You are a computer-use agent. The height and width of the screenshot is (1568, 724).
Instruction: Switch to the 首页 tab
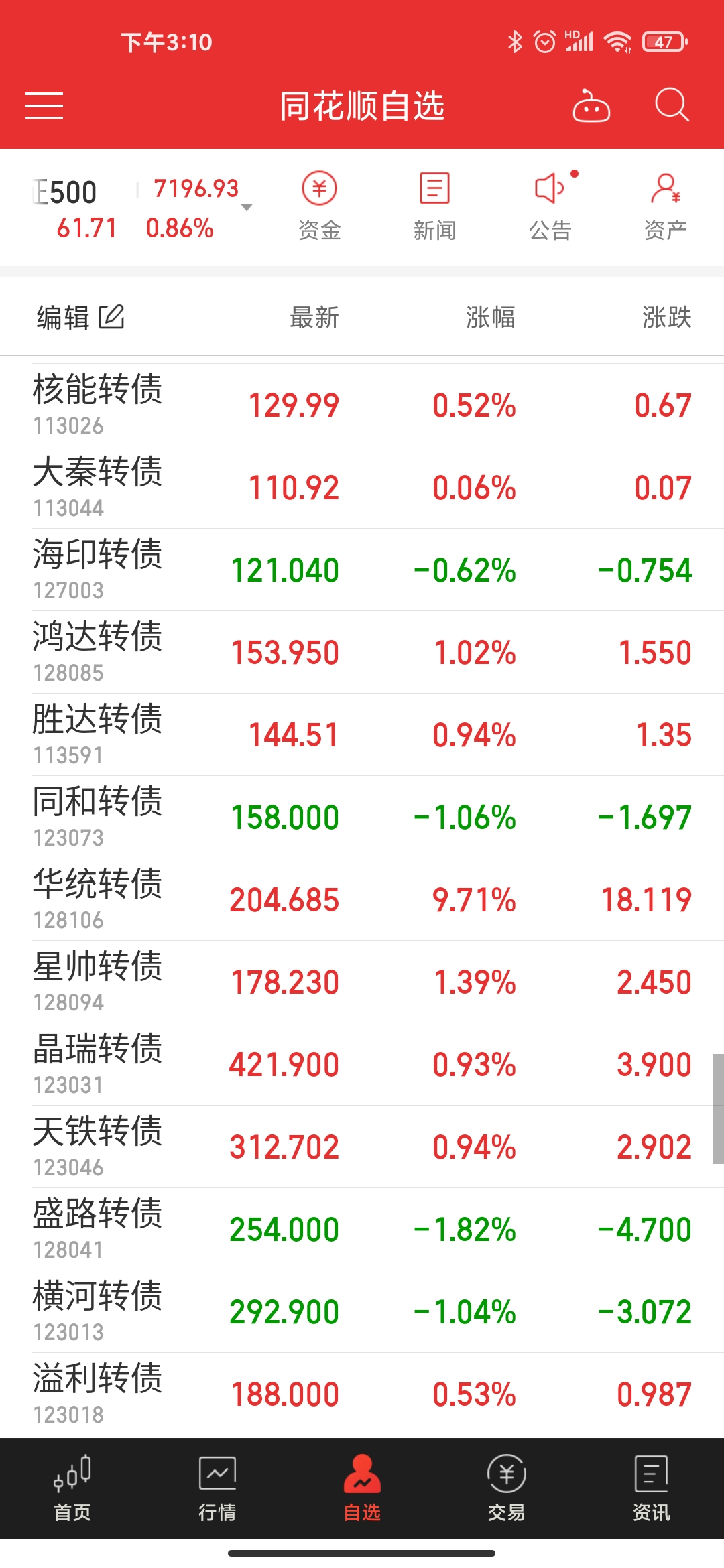pos(72,1488)
